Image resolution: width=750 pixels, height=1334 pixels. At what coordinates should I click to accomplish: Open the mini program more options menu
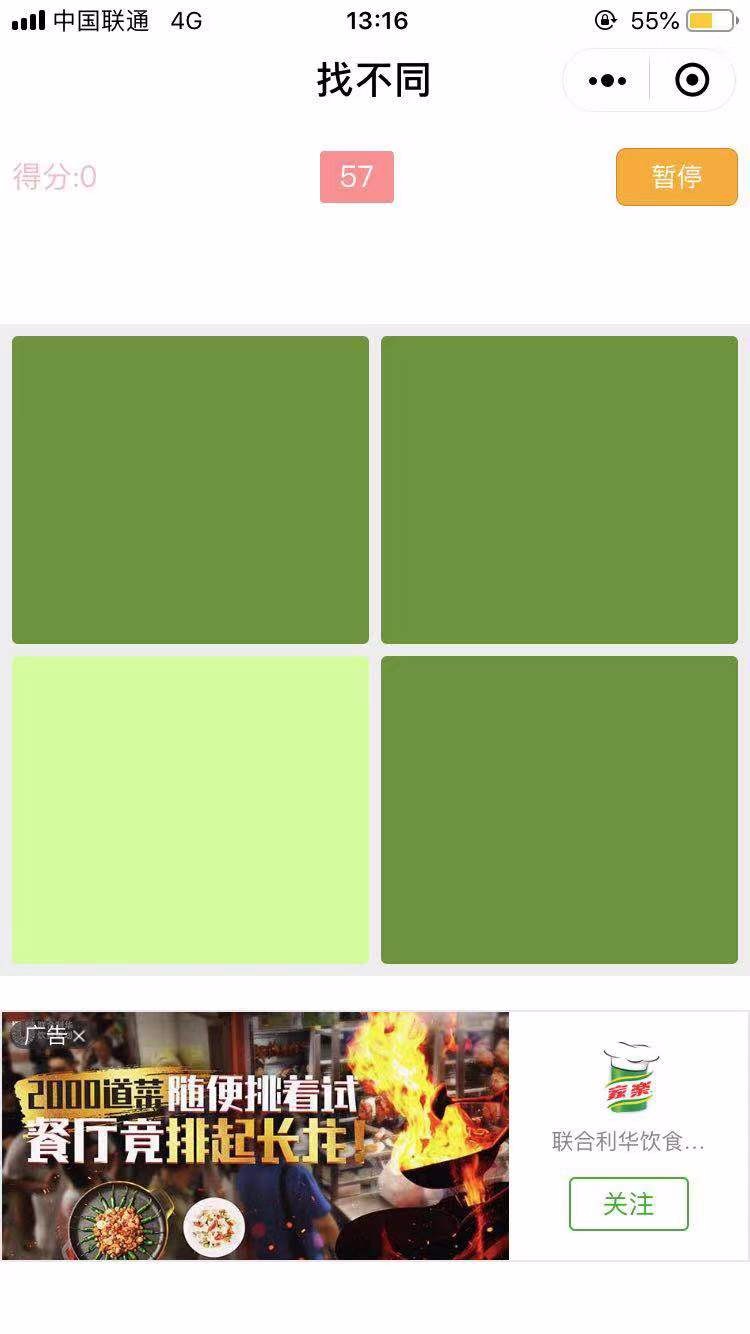608,81
